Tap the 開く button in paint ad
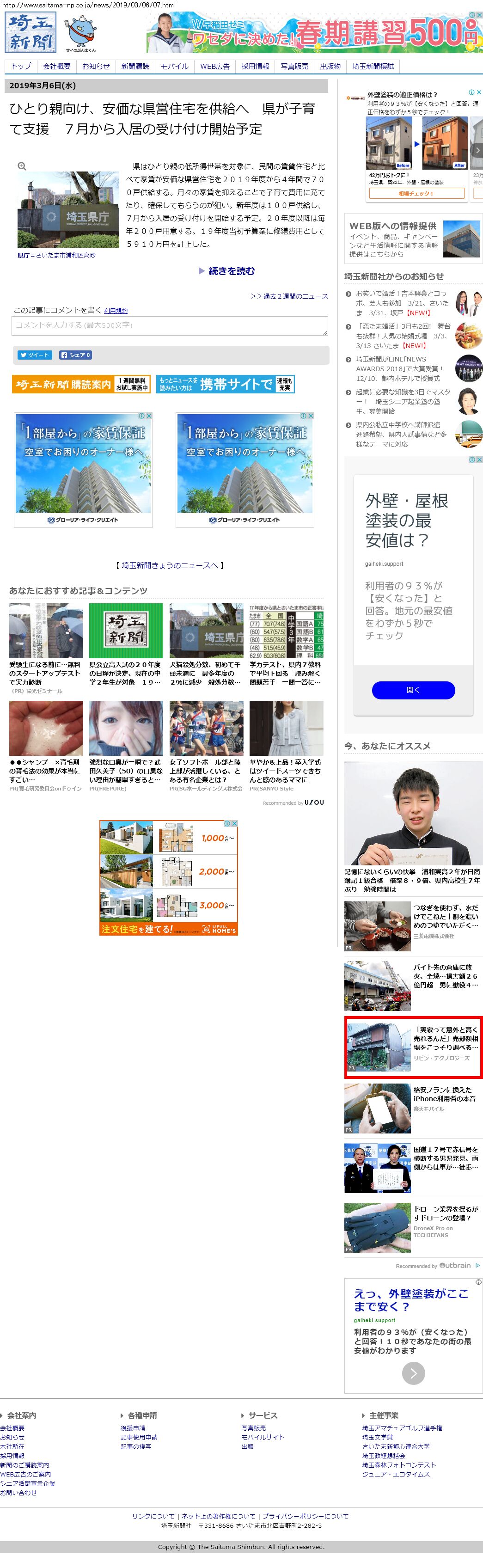The width and height of the screenshot is (483, 1568). pos(413,690)
